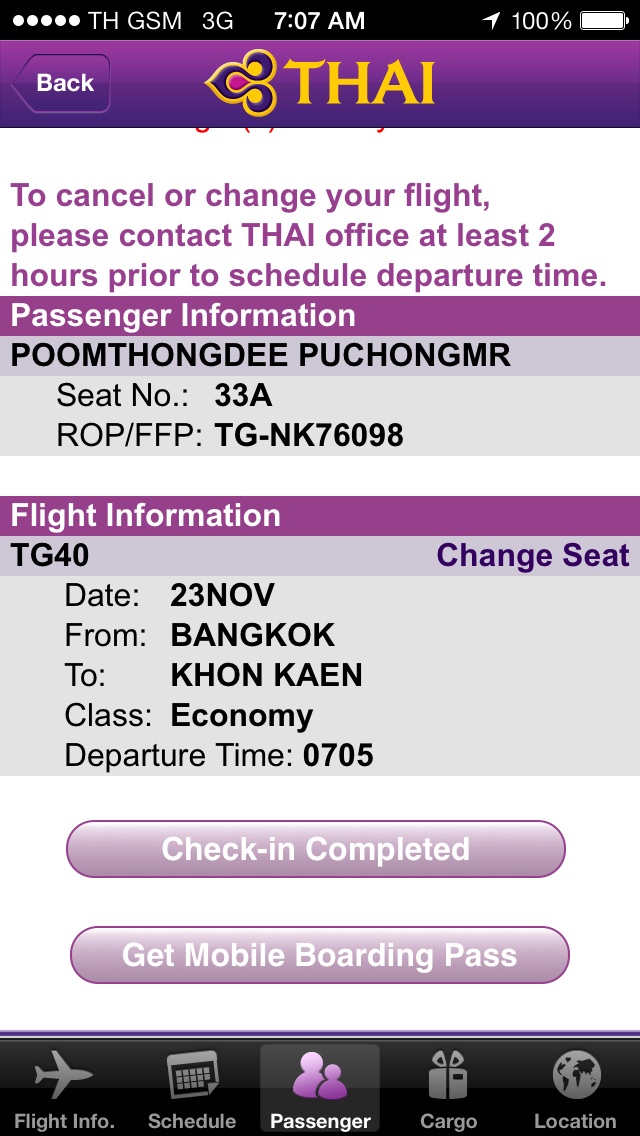The height and width of the screenshot is (1136, 640).
Task: Switch to the Location tab
Action: [x=575, y=1089]
